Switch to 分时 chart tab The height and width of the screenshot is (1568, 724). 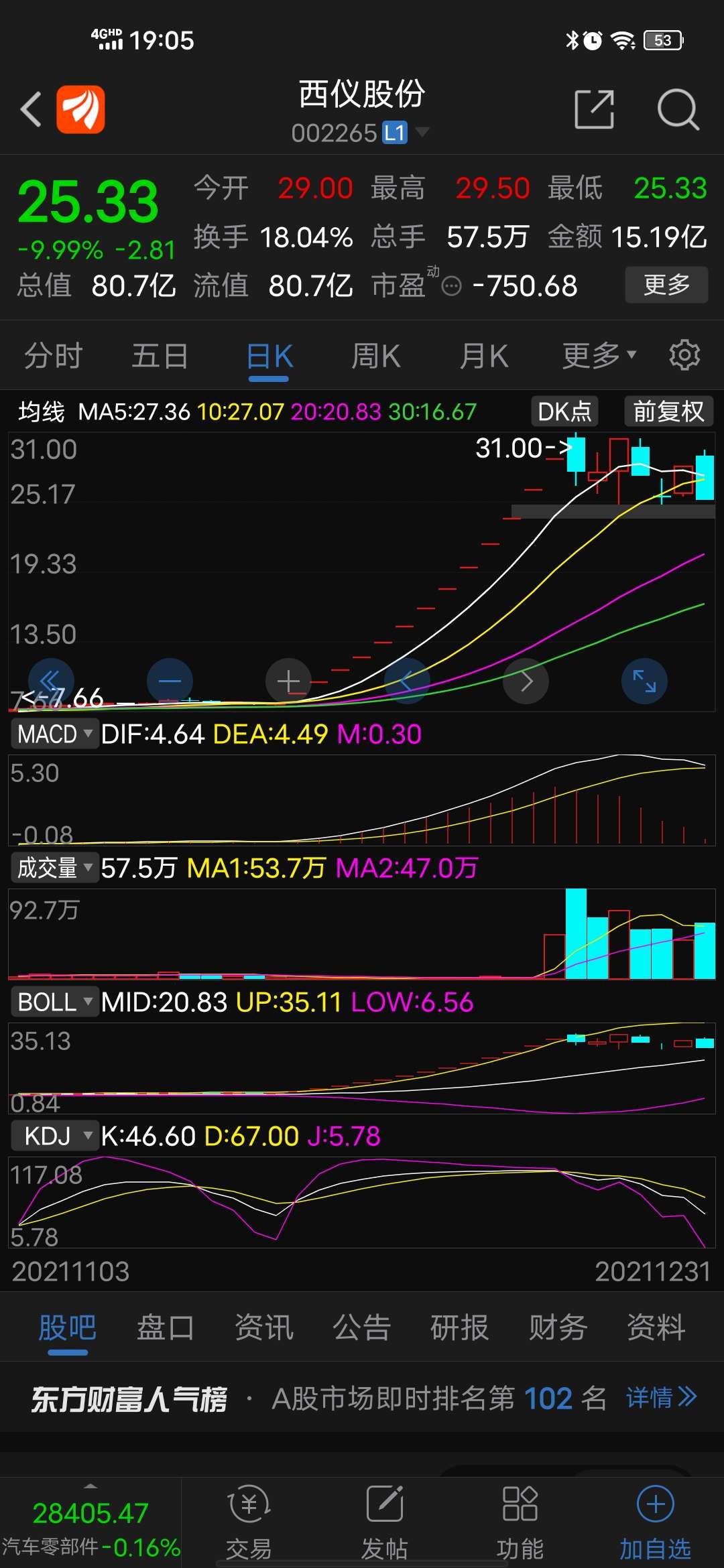[54, 356]
